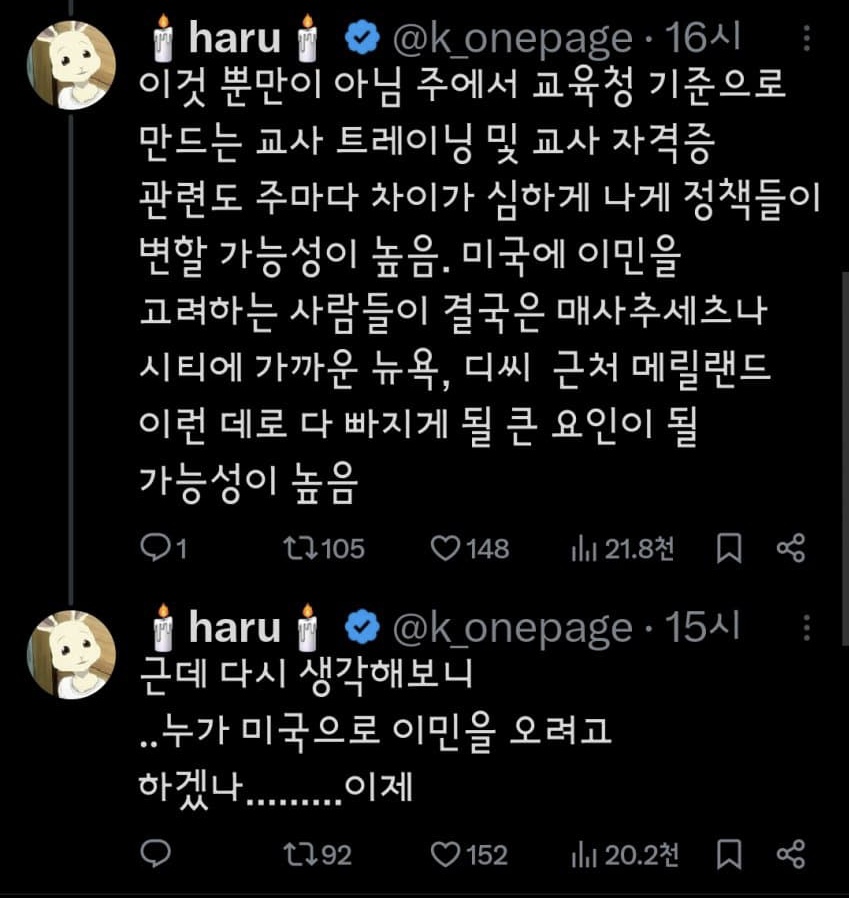The height and width of the screenshot is (898, 849).
Task: Reply to the 15시 haru tweet
Action: pos(155,854)
